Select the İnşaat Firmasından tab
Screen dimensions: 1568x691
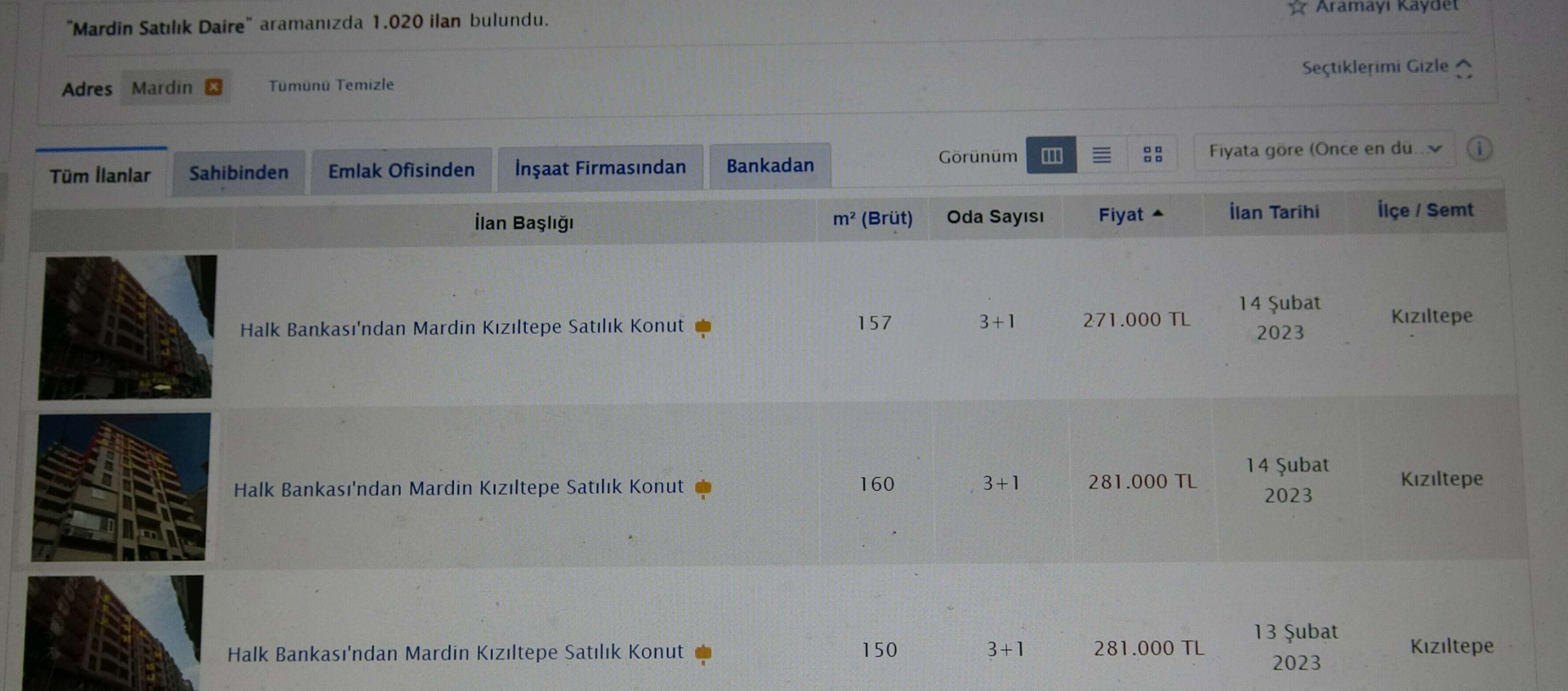[600, 168]
